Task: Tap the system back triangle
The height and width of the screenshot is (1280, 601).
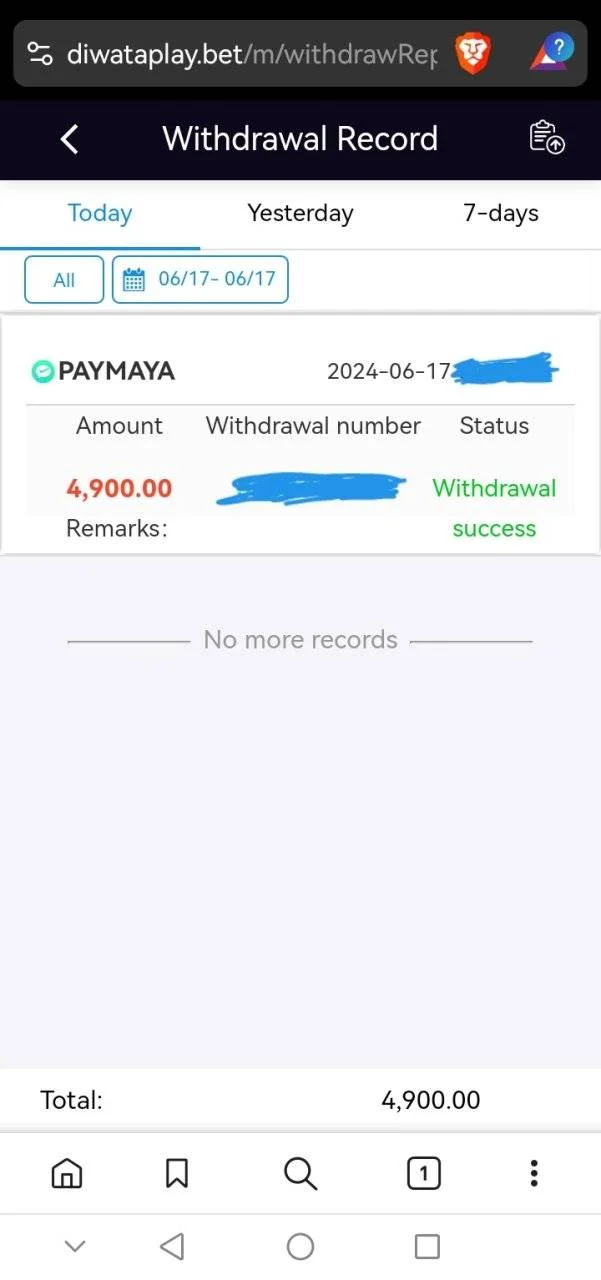Action: [x=172, y=1246]
